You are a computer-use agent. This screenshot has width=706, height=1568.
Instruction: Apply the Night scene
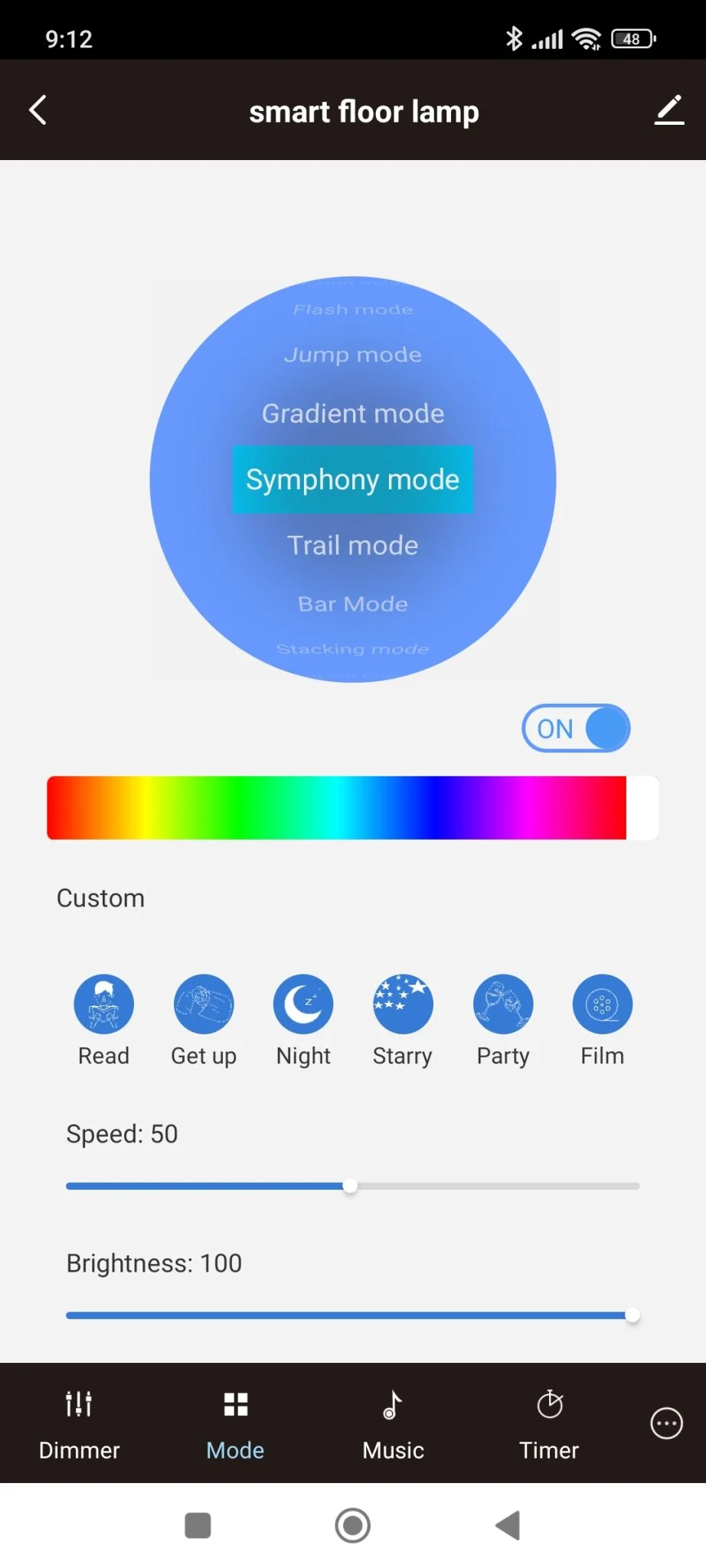tap(303, 1004)
